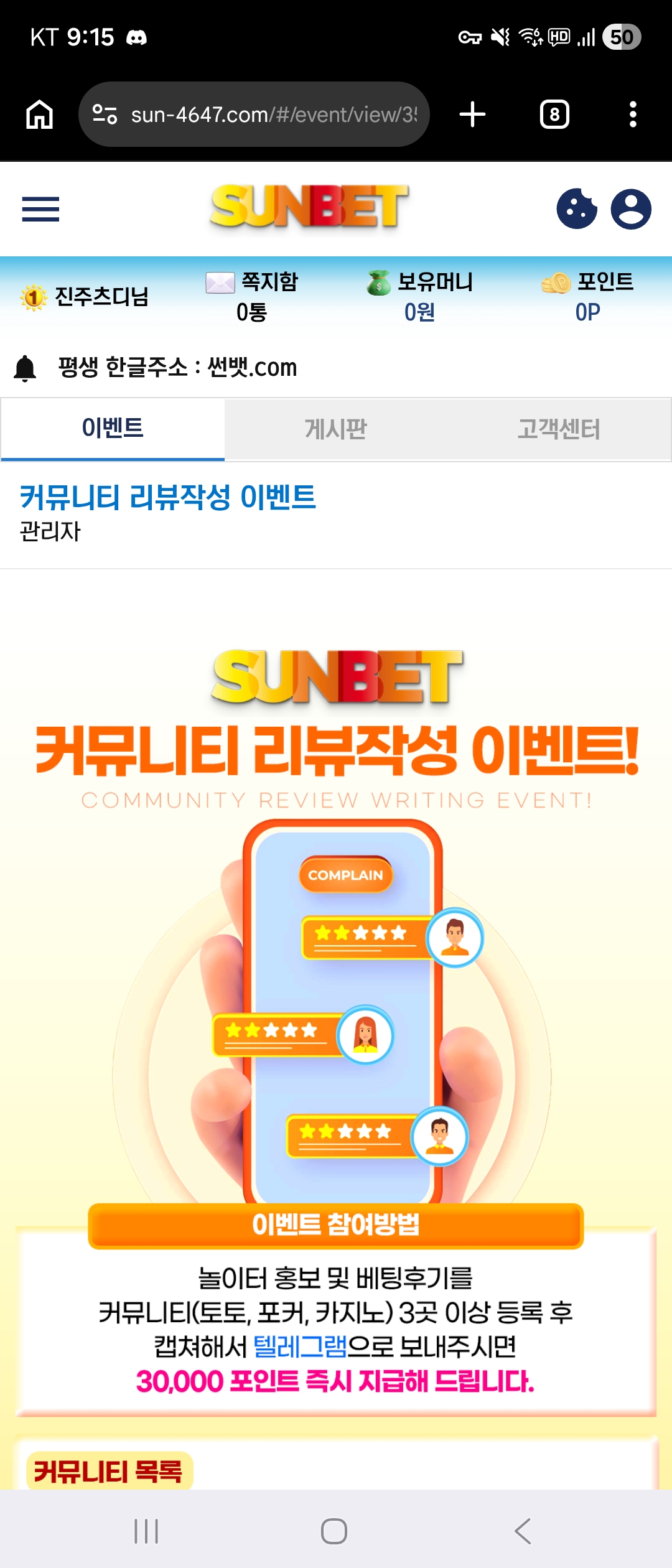Go to the browser home page
The image size is (672, 1568).
40,114
